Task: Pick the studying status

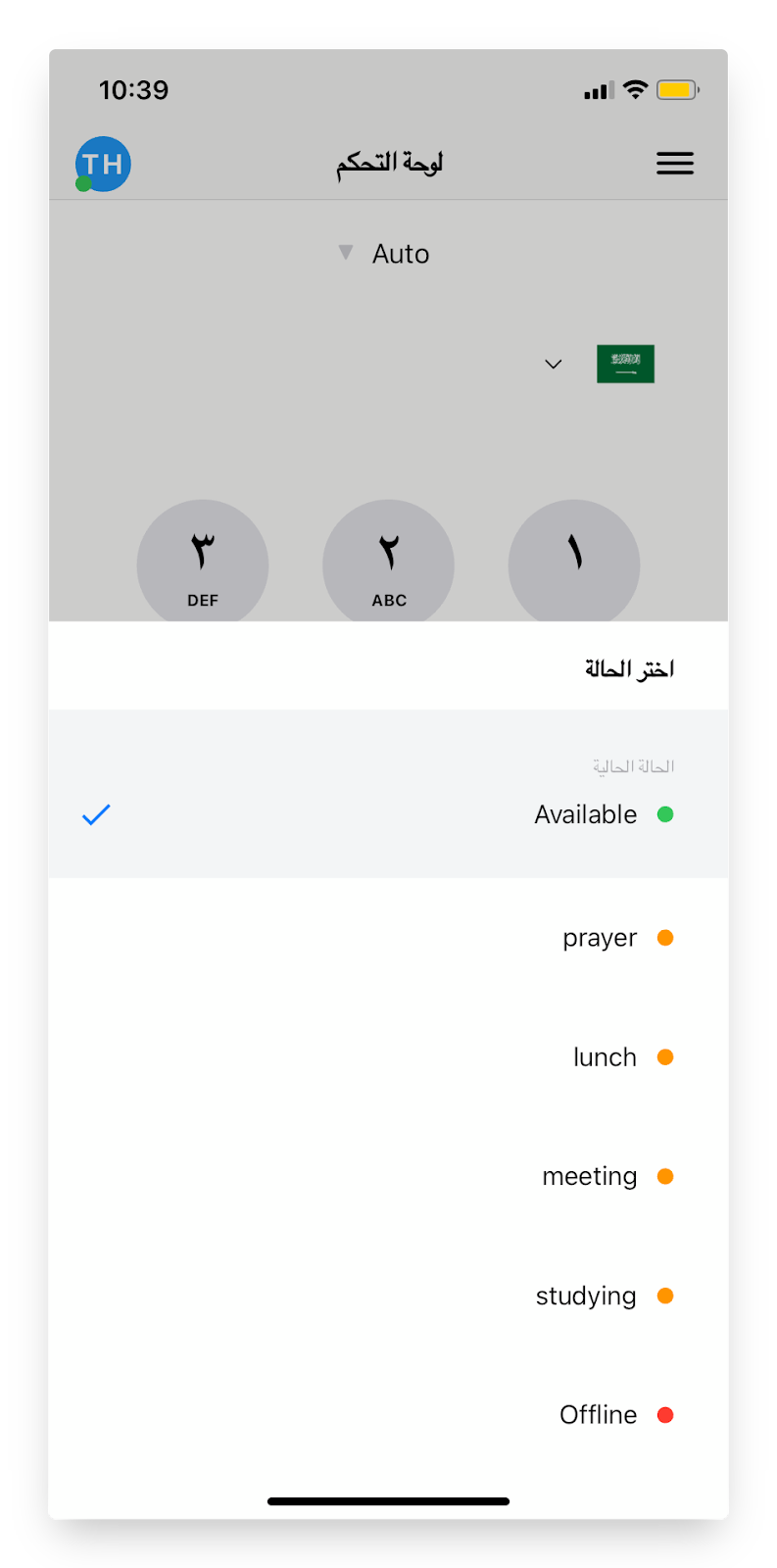Action: point(586,1296)
